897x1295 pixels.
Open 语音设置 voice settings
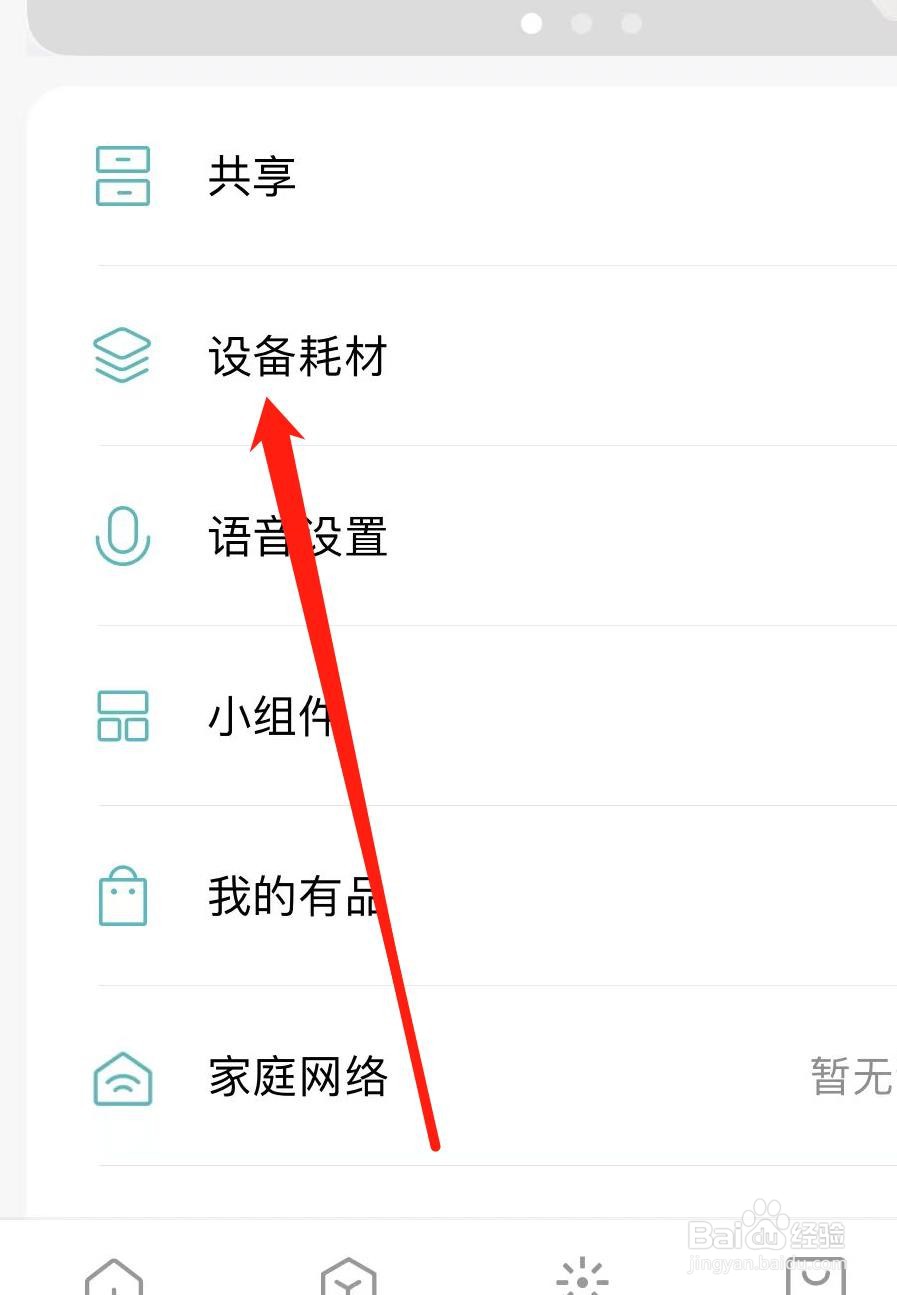tap(295, 538)
